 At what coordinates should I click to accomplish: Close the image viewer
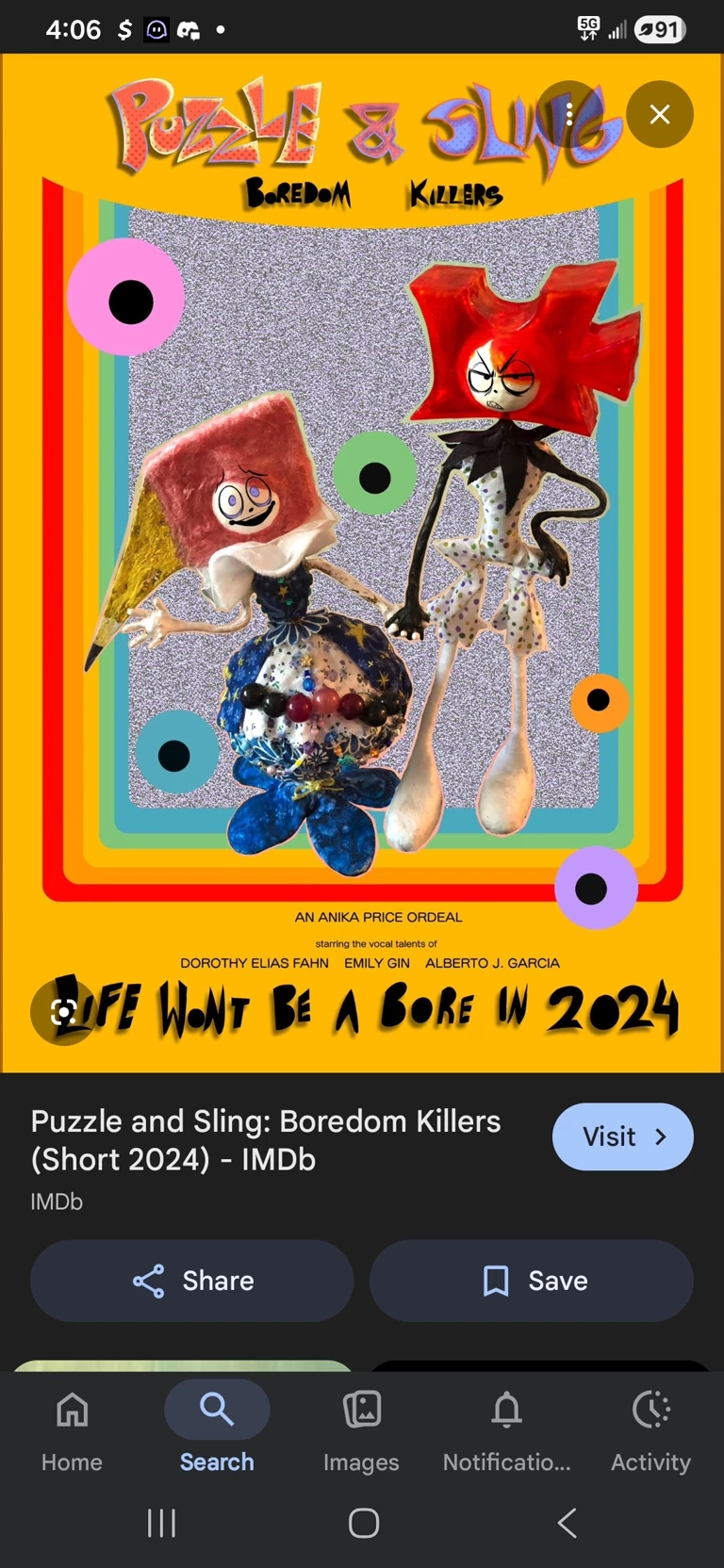[x=660, y=114]
